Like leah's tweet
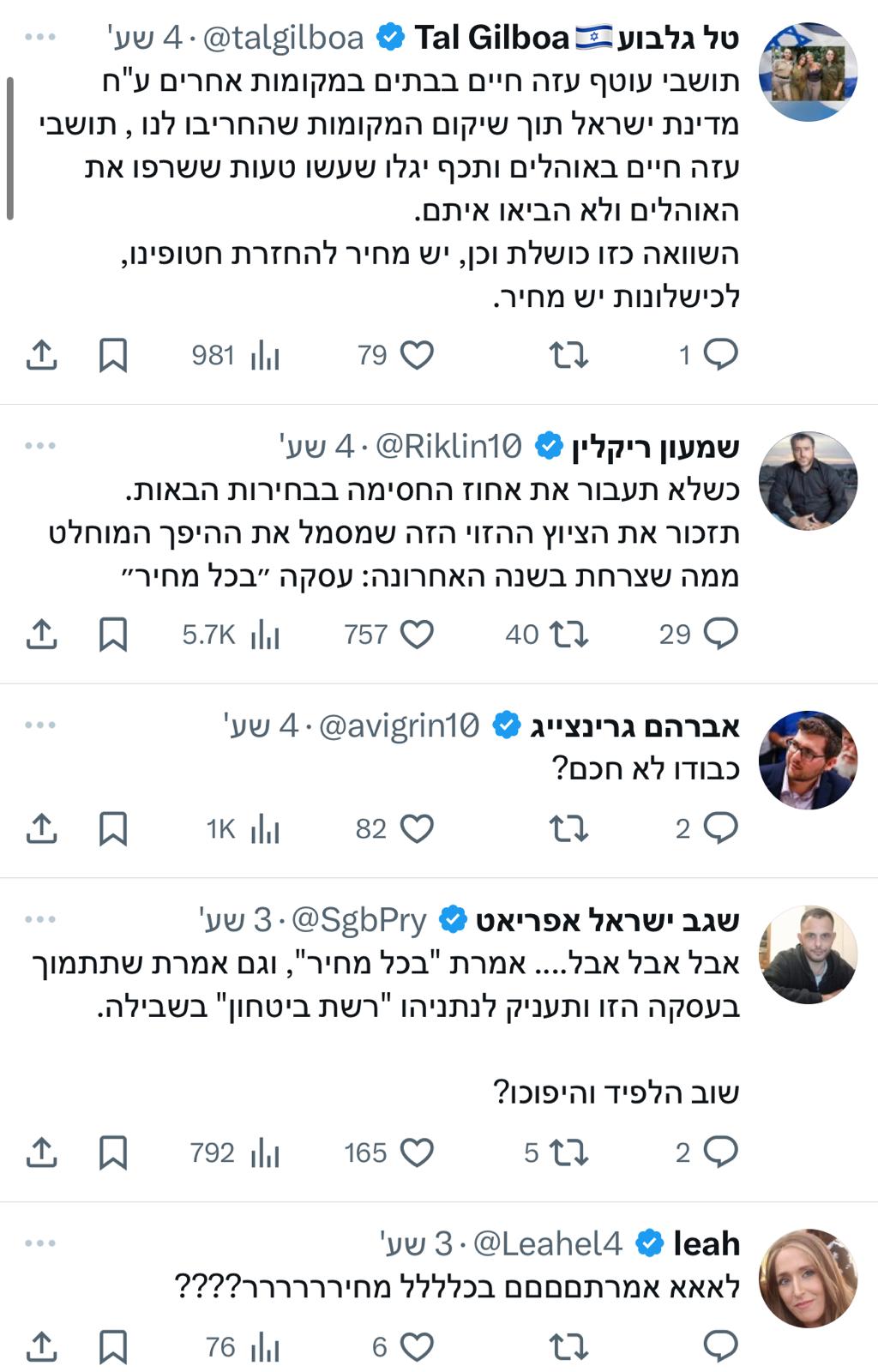 pos(417,1347)
